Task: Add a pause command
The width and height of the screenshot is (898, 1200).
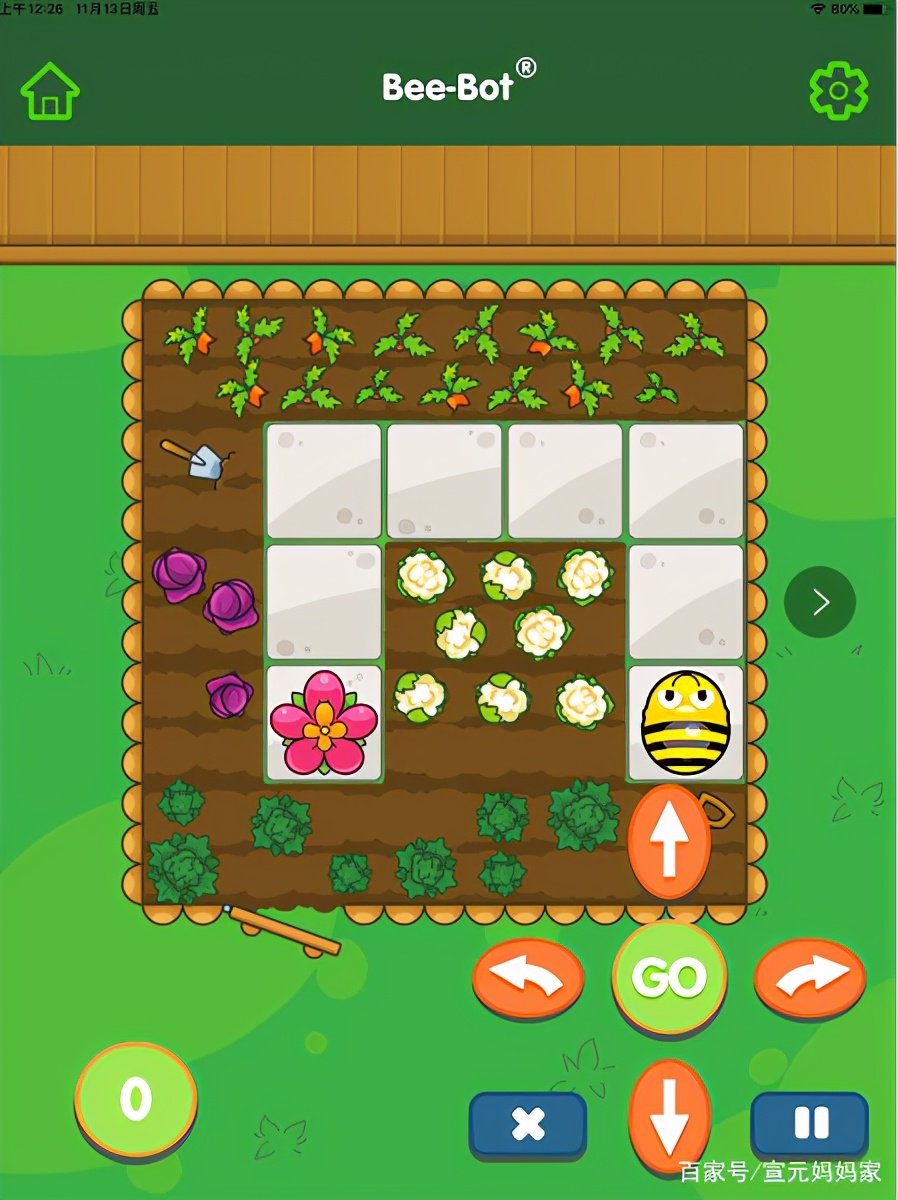Action: pos(809,1125)
